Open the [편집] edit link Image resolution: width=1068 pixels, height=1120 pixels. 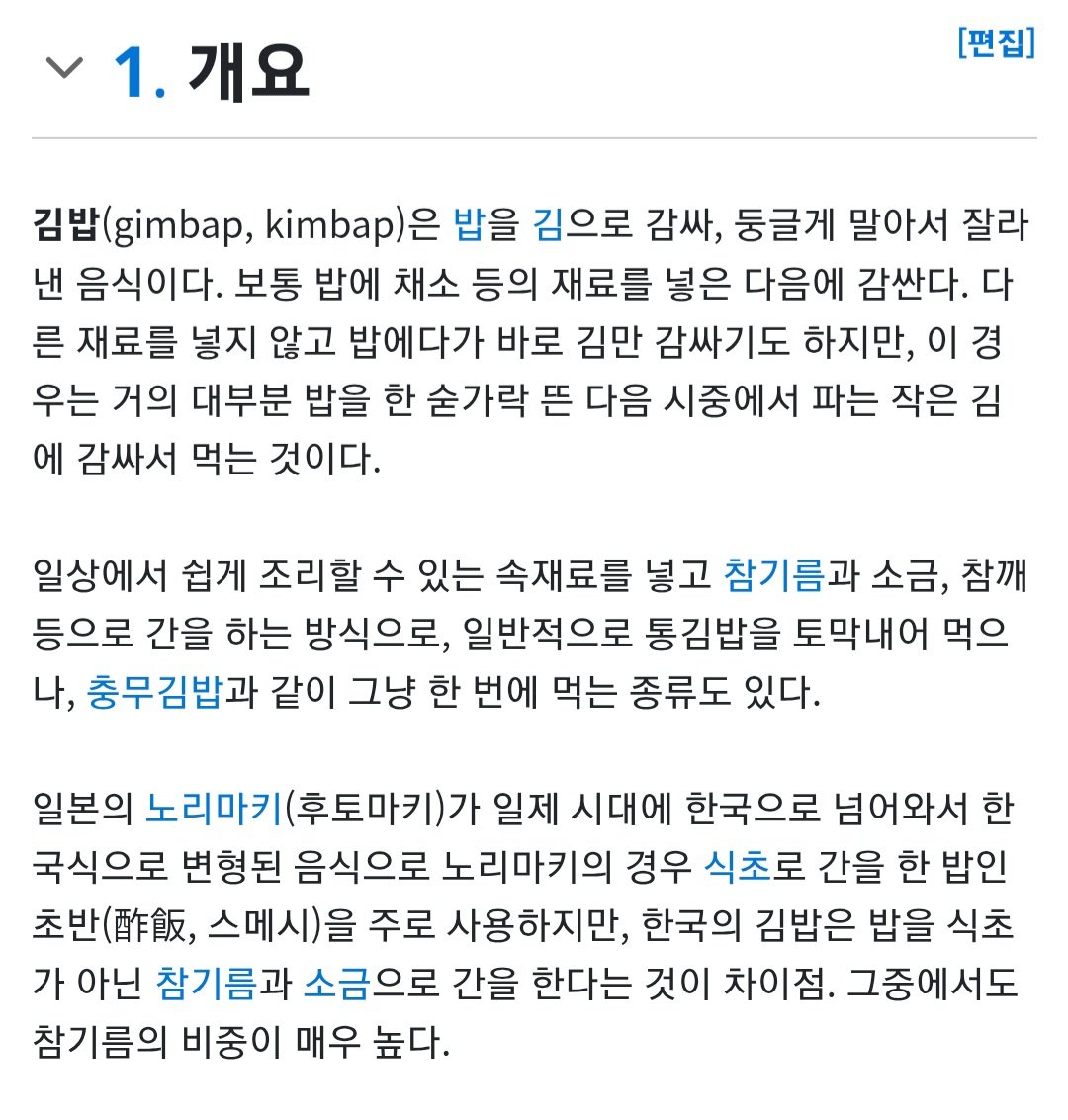996,43
